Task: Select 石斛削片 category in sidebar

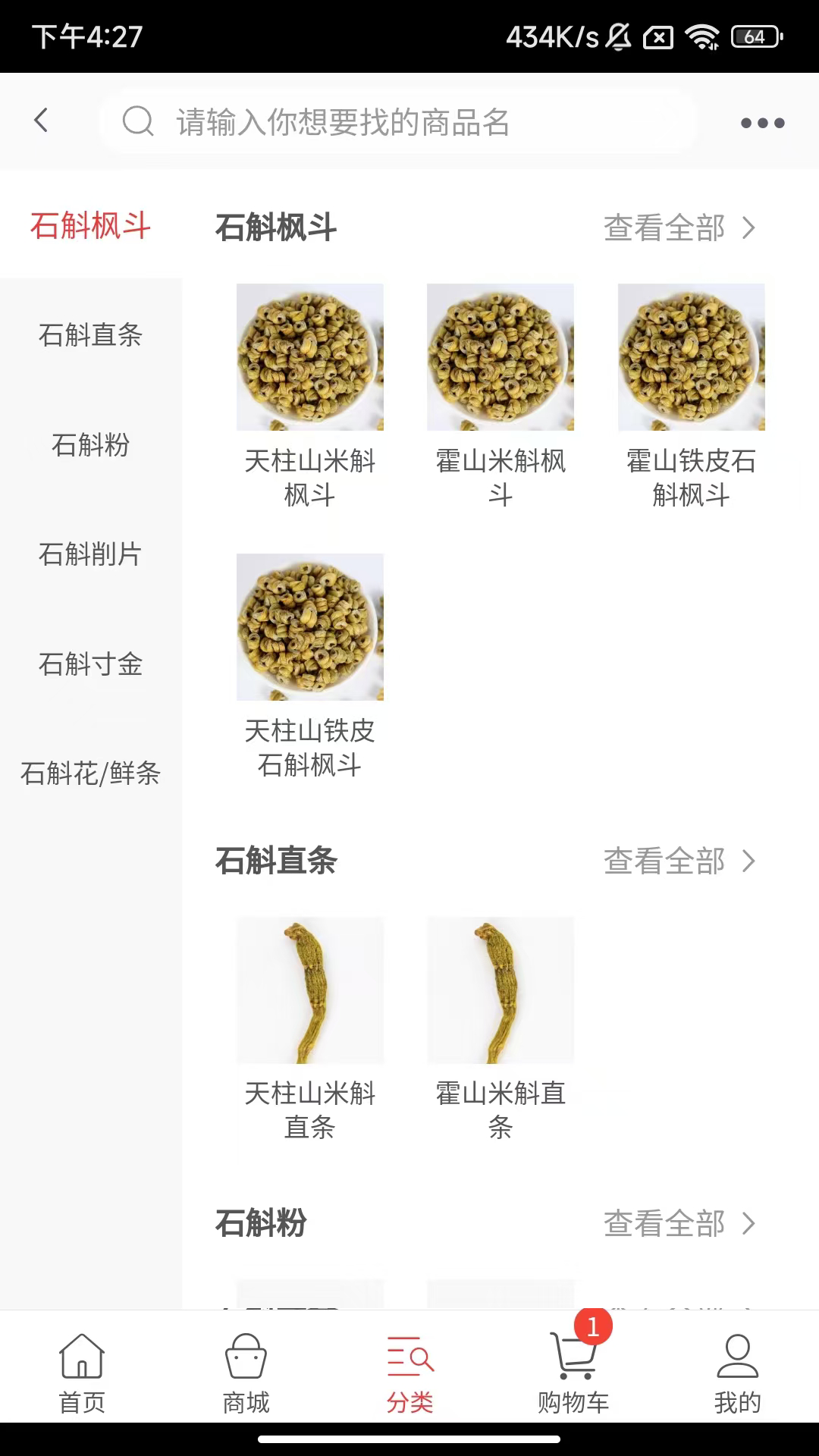Action: coord(90,554)
